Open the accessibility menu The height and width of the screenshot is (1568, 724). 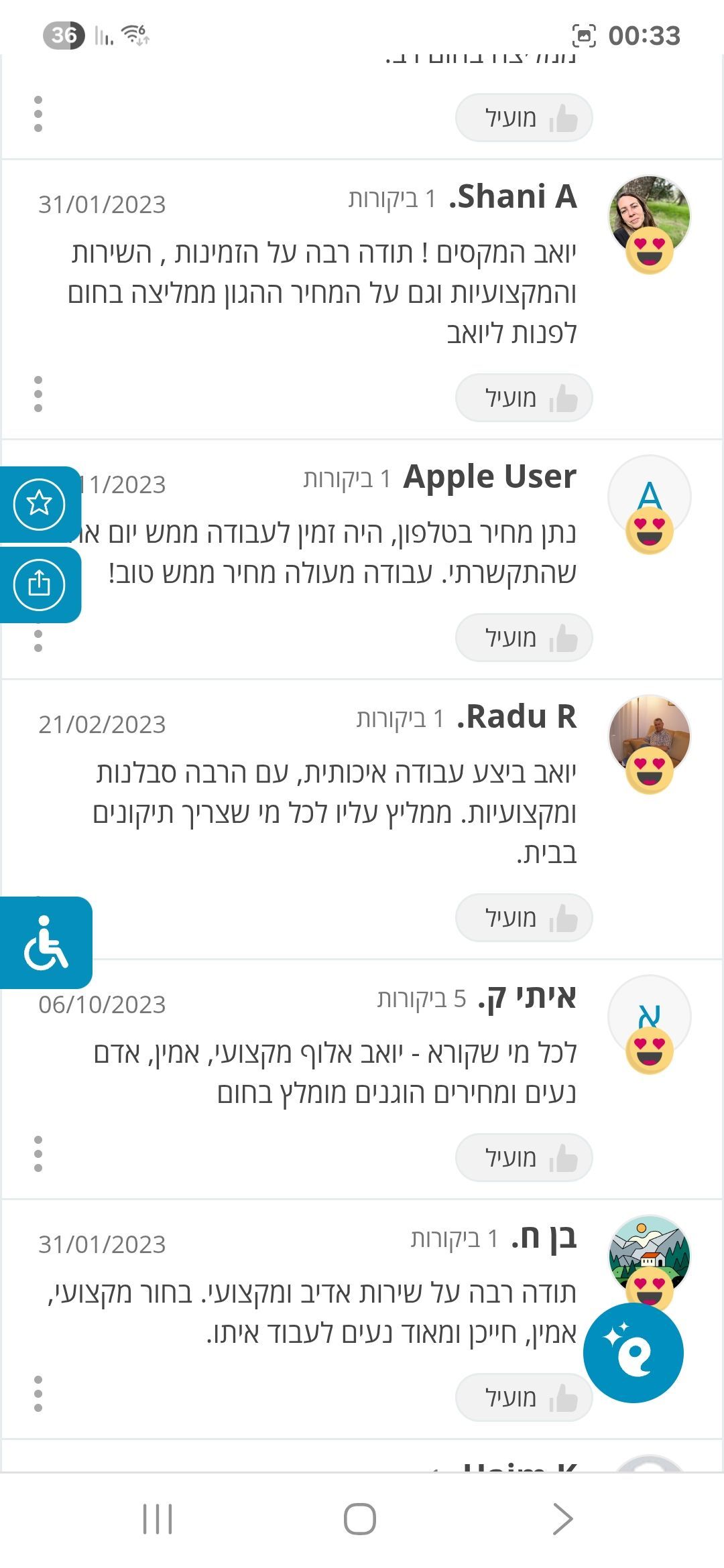pyautogui.click(x=46, y=943)
